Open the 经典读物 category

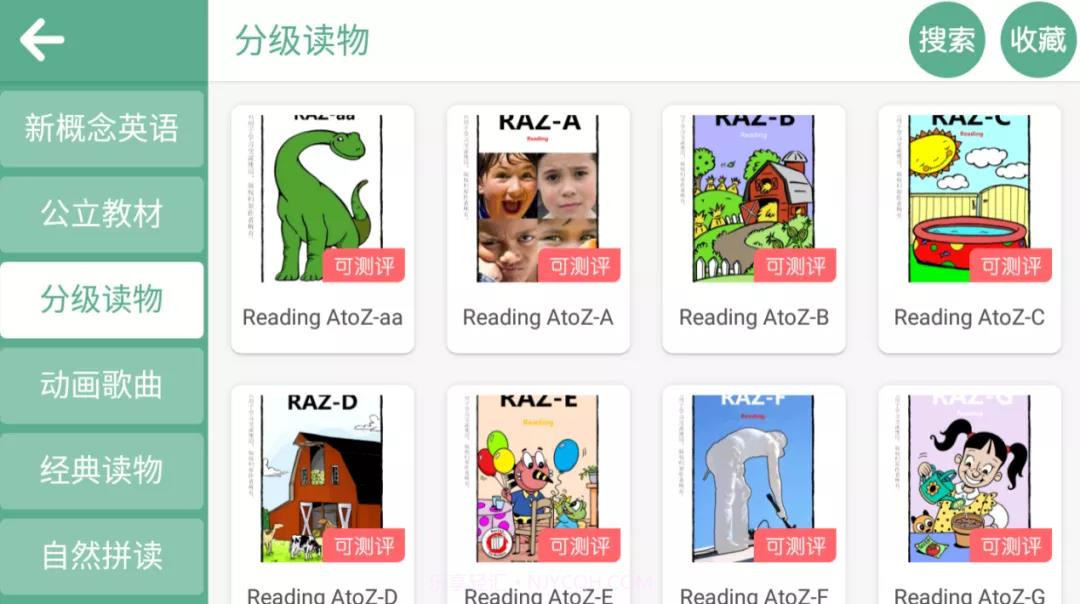pos(102,470)
